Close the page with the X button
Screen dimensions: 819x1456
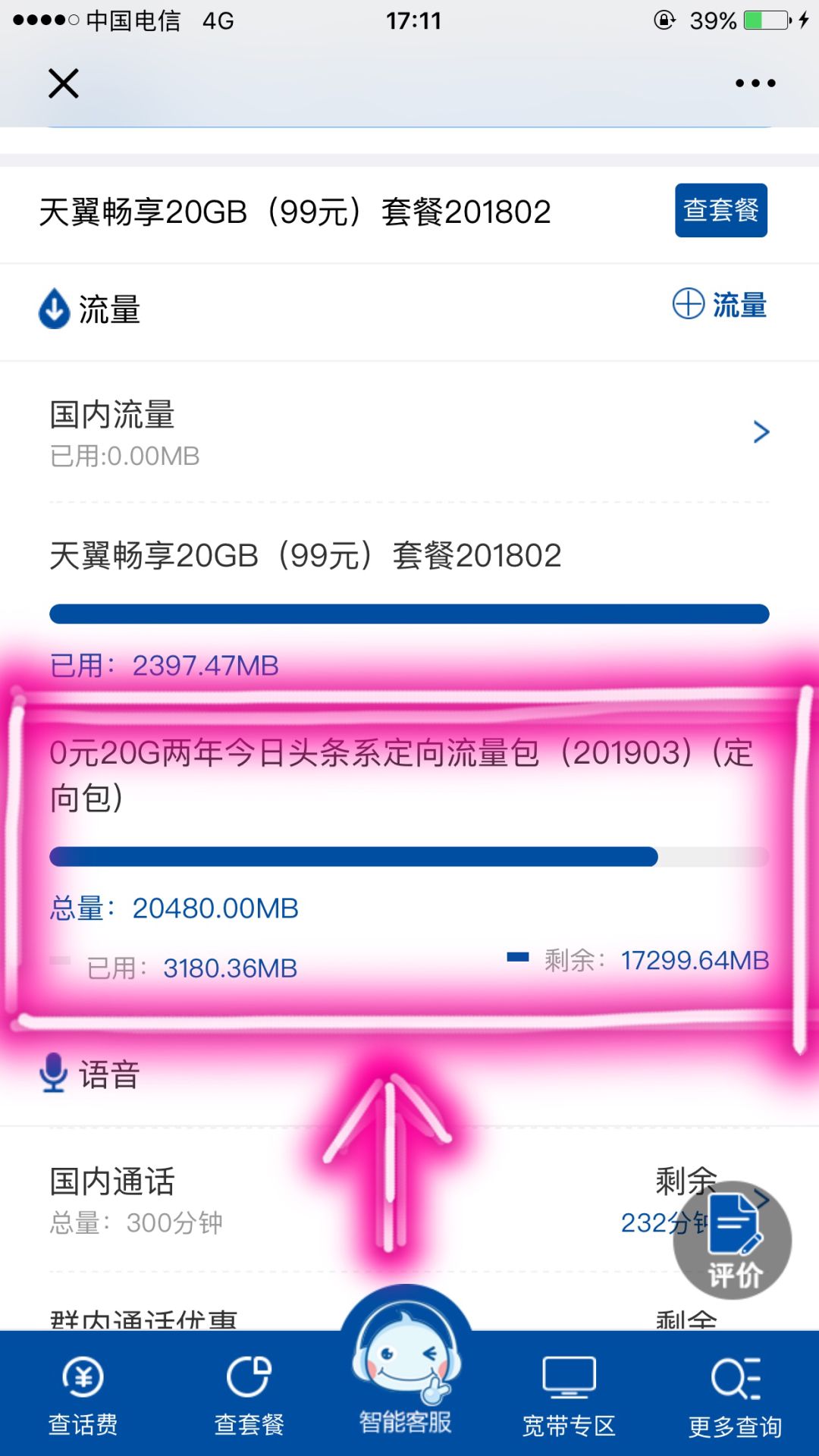coord(64,83)
